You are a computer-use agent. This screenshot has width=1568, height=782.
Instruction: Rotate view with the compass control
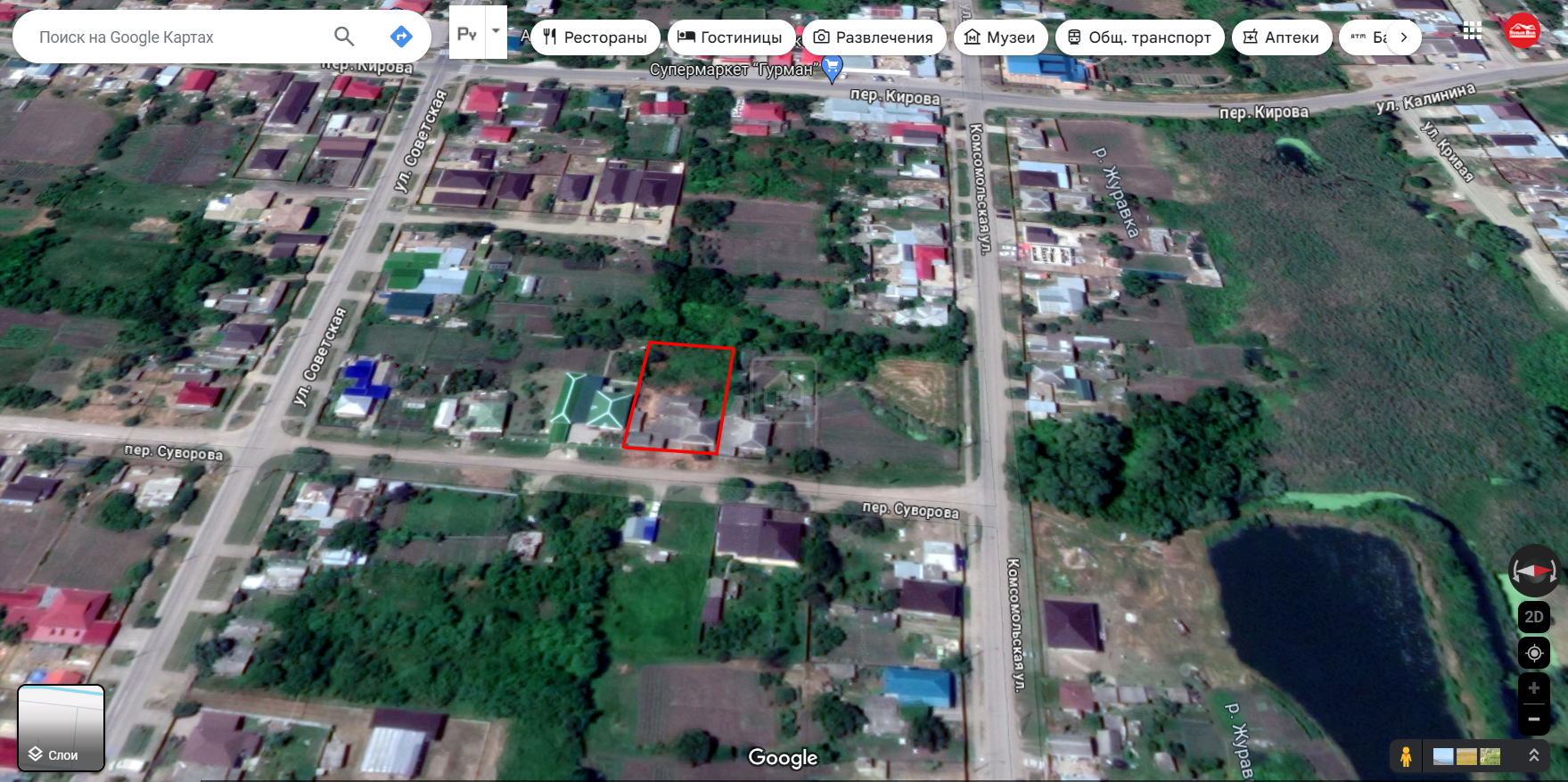[1533, 571]
